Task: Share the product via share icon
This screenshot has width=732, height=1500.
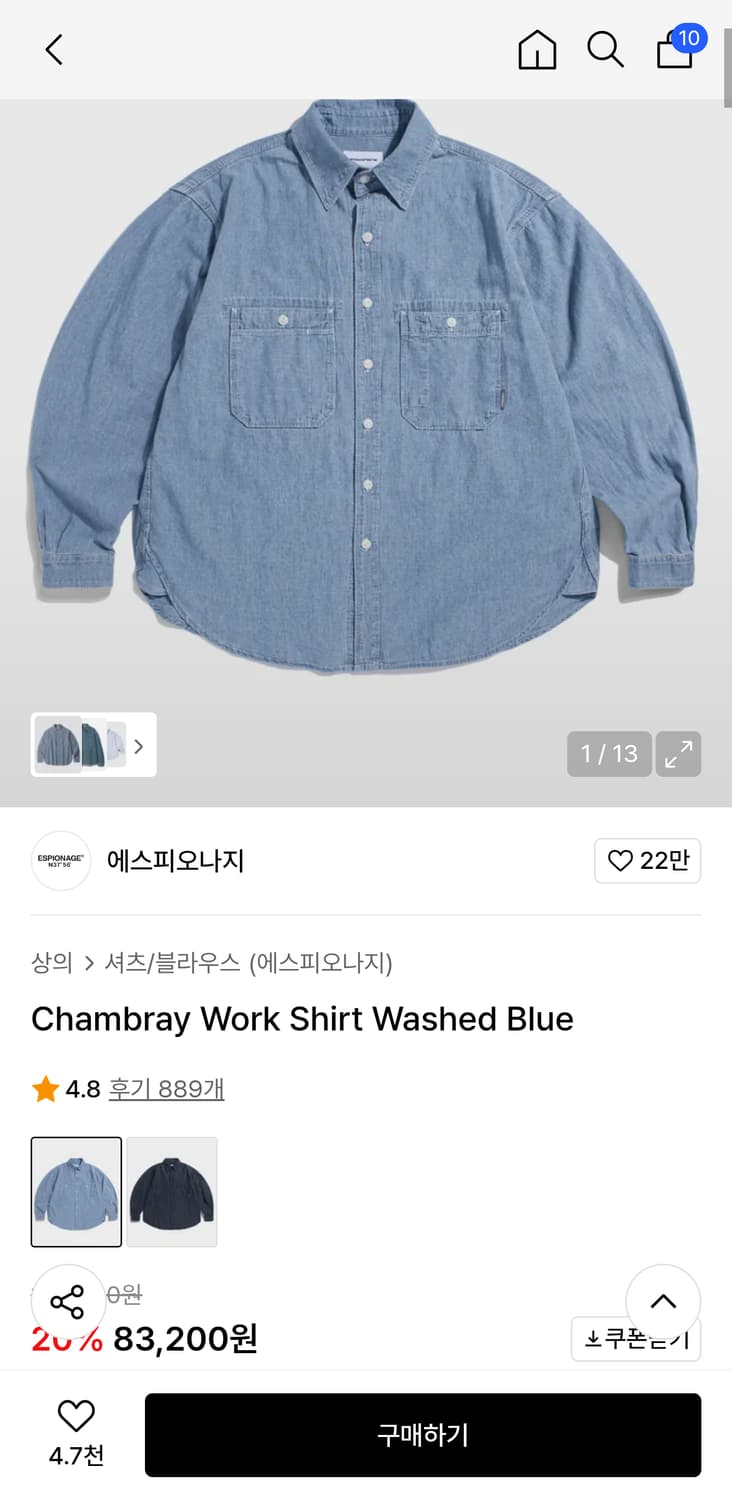Action: (68, 1300)
